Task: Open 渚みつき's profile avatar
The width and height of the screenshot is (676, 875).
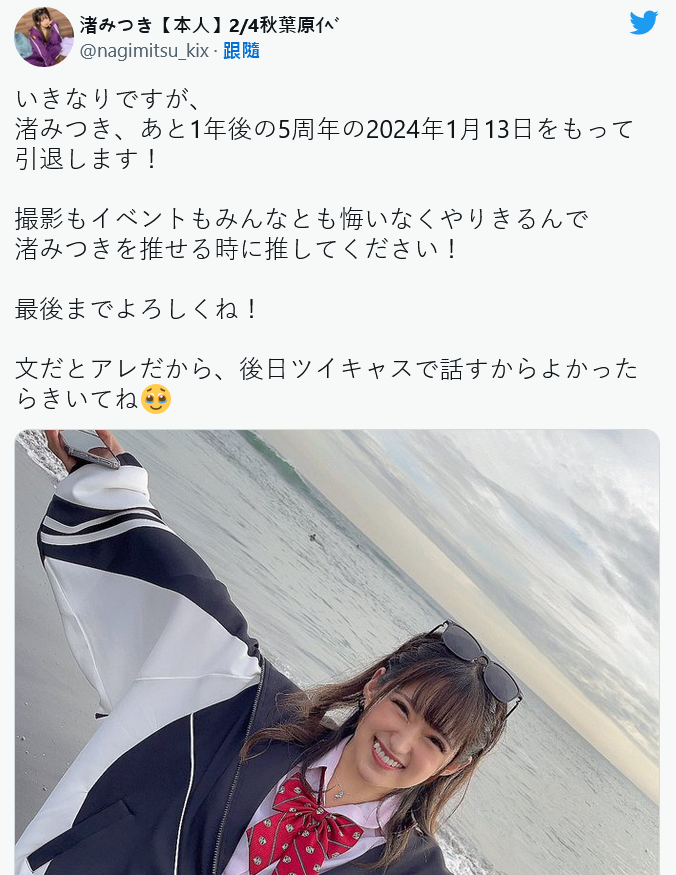Action: tap(43, 37)
